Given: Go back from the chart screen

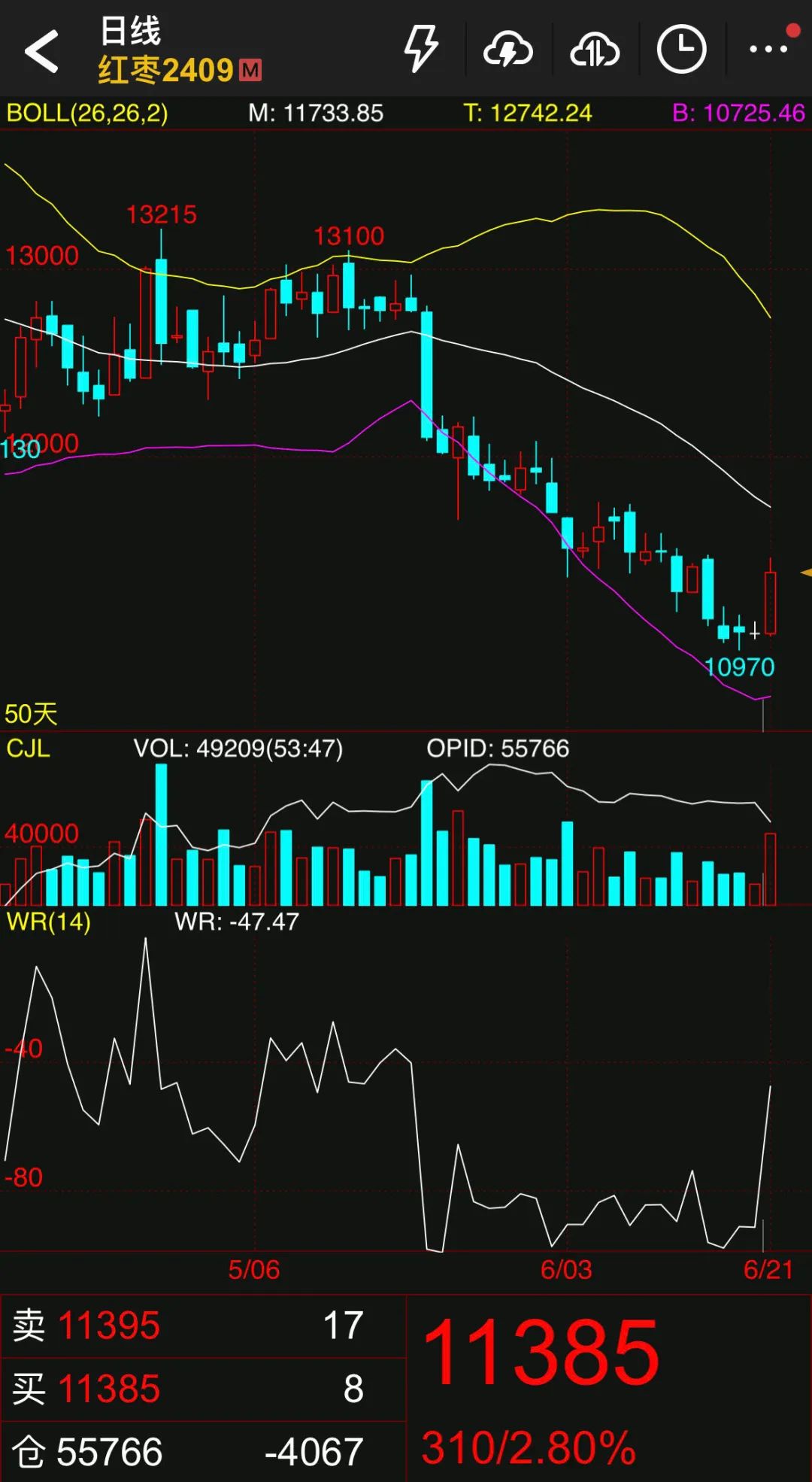Looking at the screenshot, I should 41,51.
